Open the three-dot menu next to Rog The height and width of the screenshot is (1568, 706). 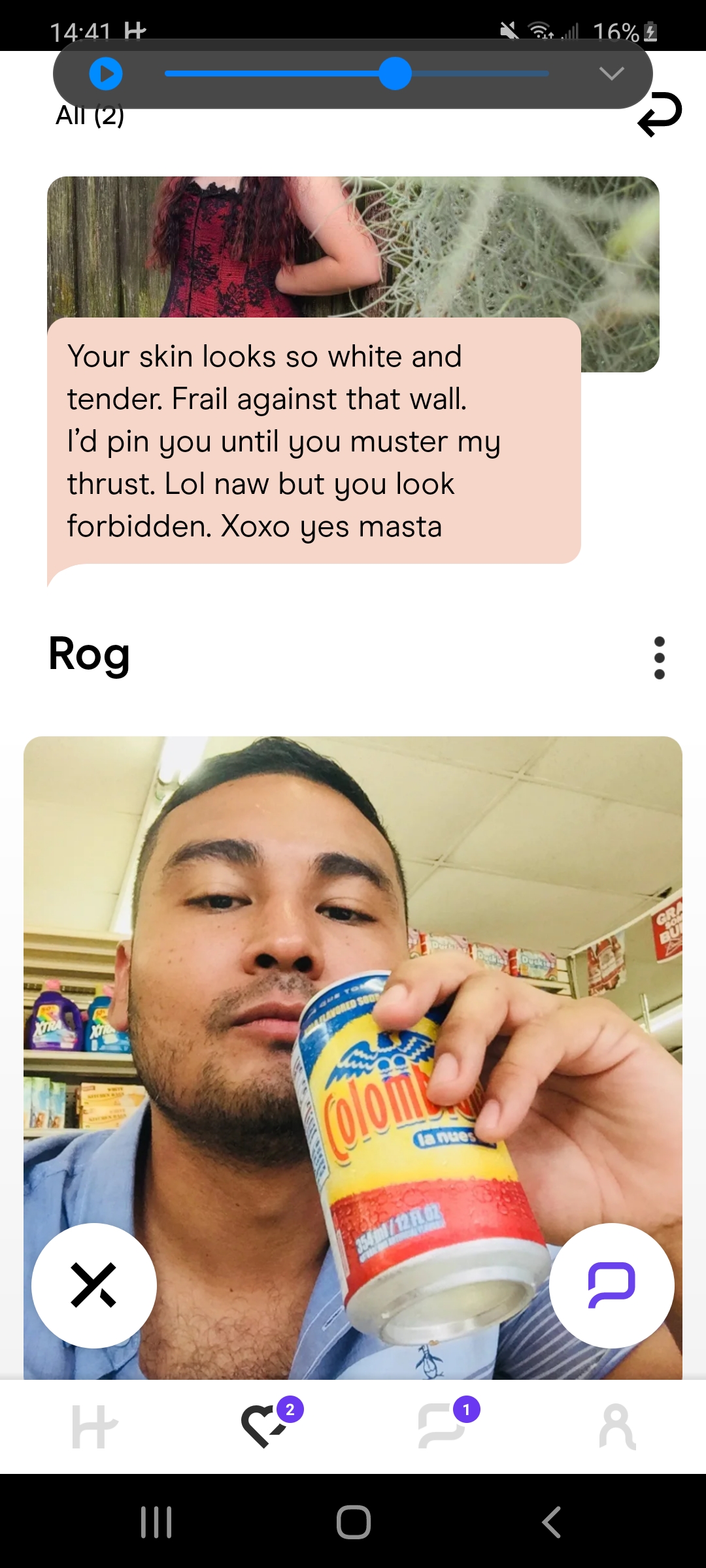(659, 657)
